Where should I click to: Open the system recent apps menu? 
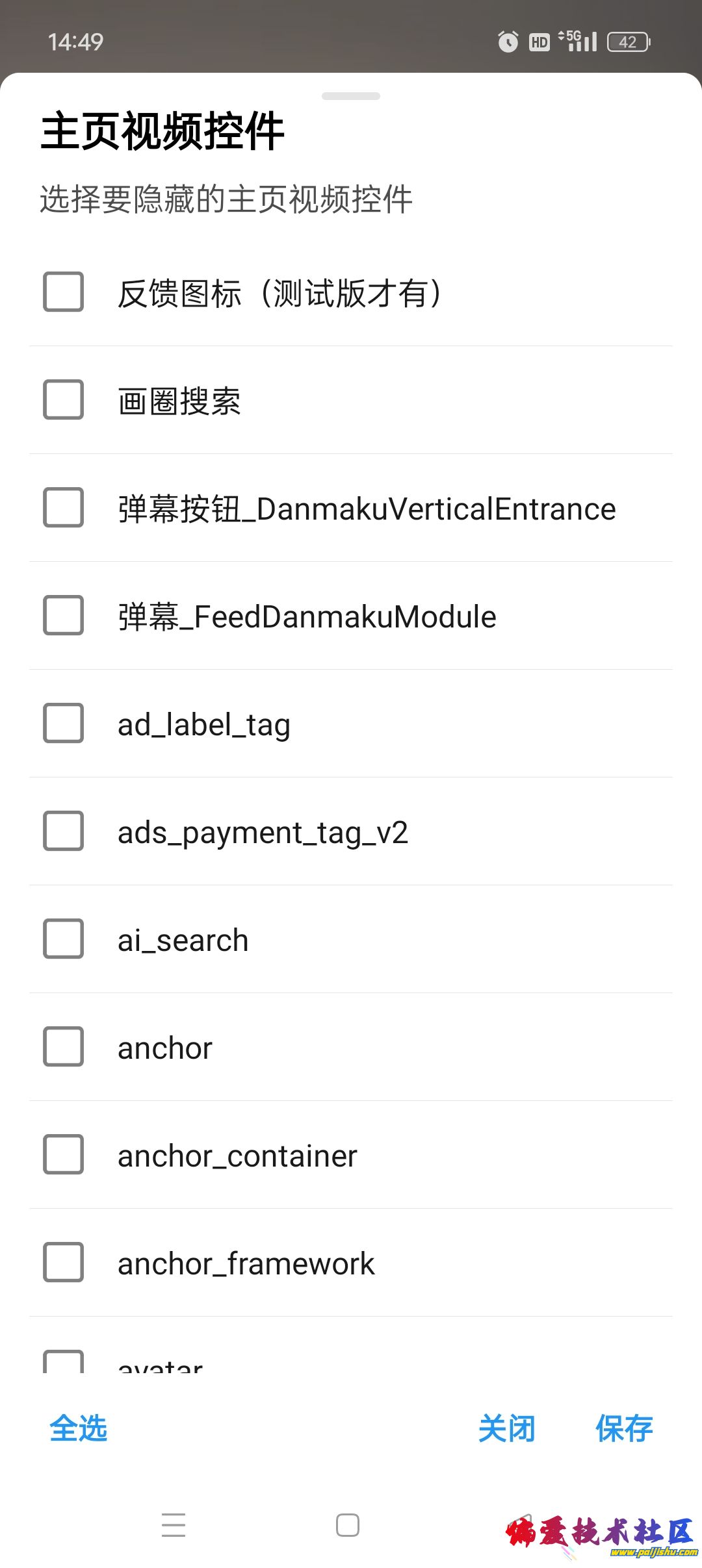pos(174,1525)
